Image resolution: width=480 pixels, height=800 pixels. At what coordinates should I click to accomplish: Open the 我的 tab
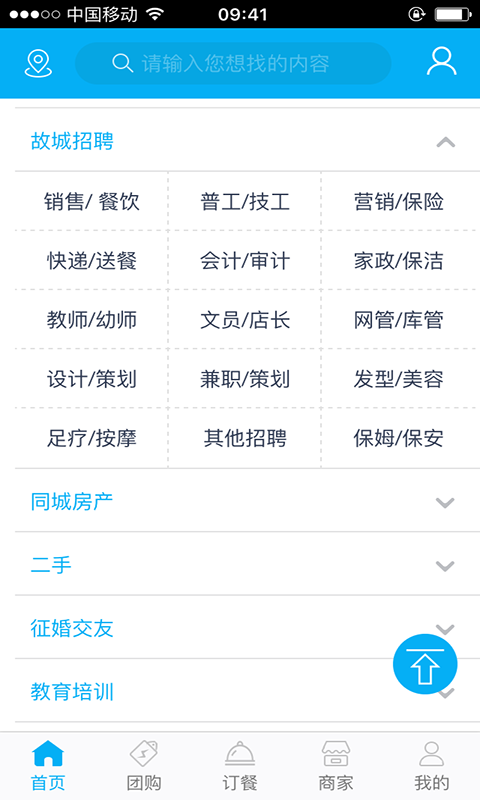coord(432,766)
